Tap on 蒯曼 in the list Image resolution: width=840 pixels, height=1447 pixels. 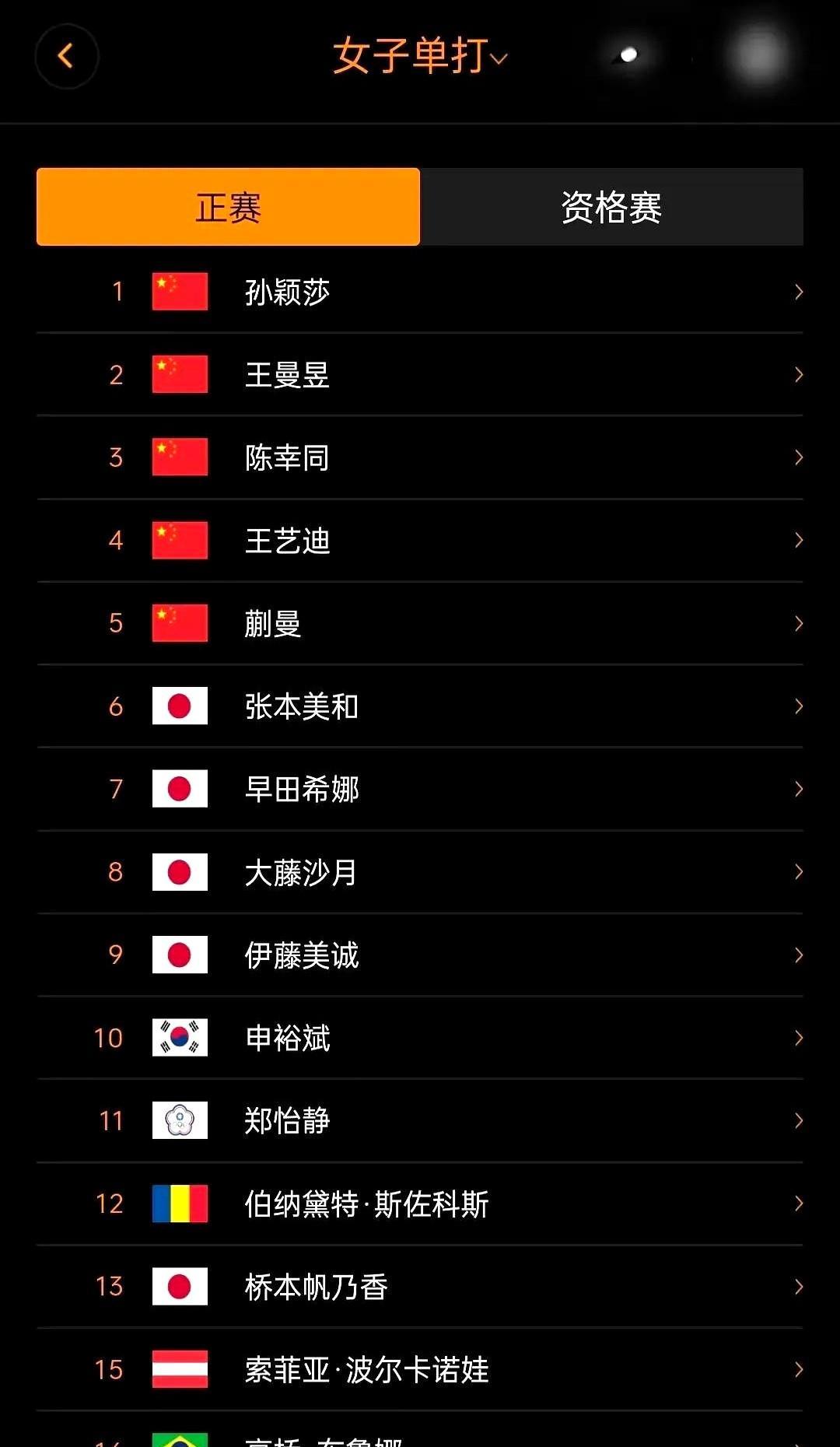(420, 623)
